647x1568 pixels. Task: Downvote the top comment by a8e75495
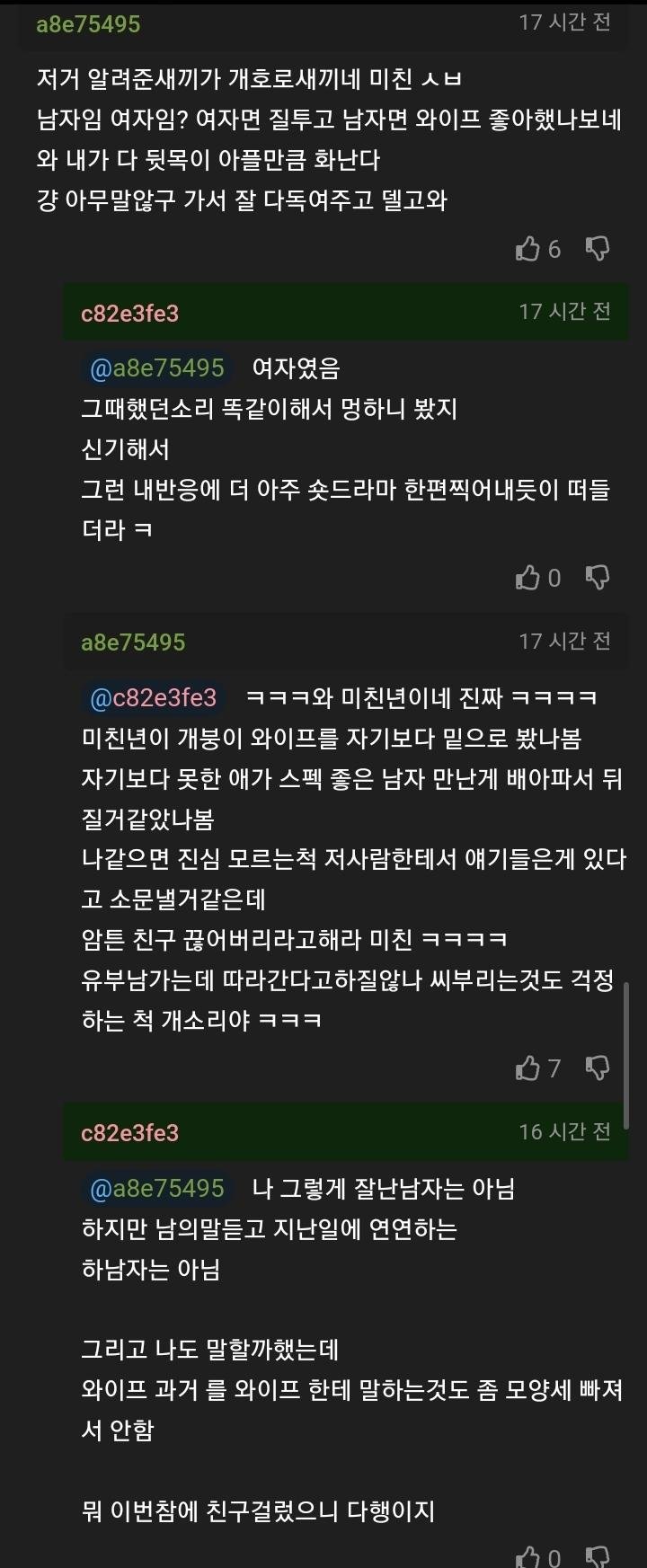(598, 249)
